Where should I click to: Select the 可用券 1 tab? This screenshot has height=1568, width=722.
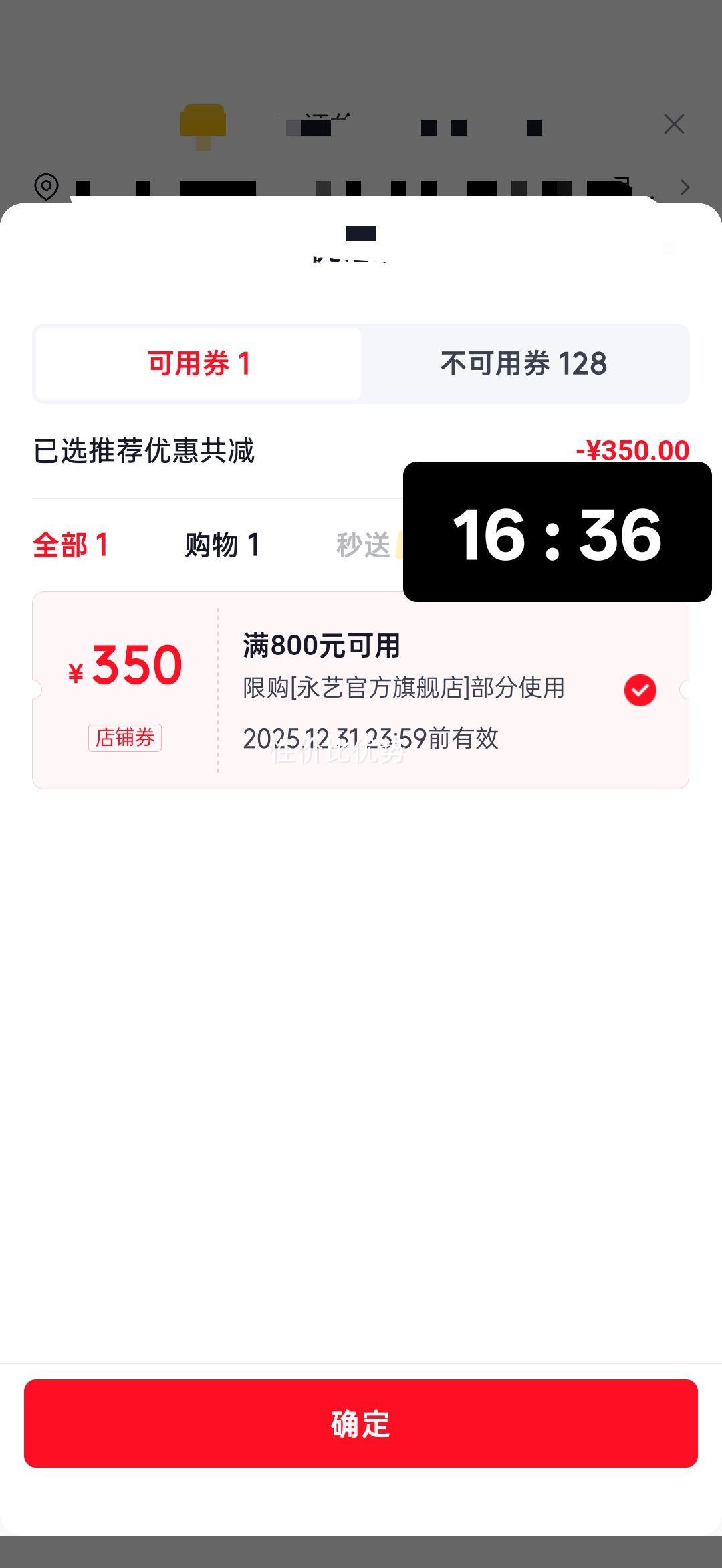tap(197, 363)
